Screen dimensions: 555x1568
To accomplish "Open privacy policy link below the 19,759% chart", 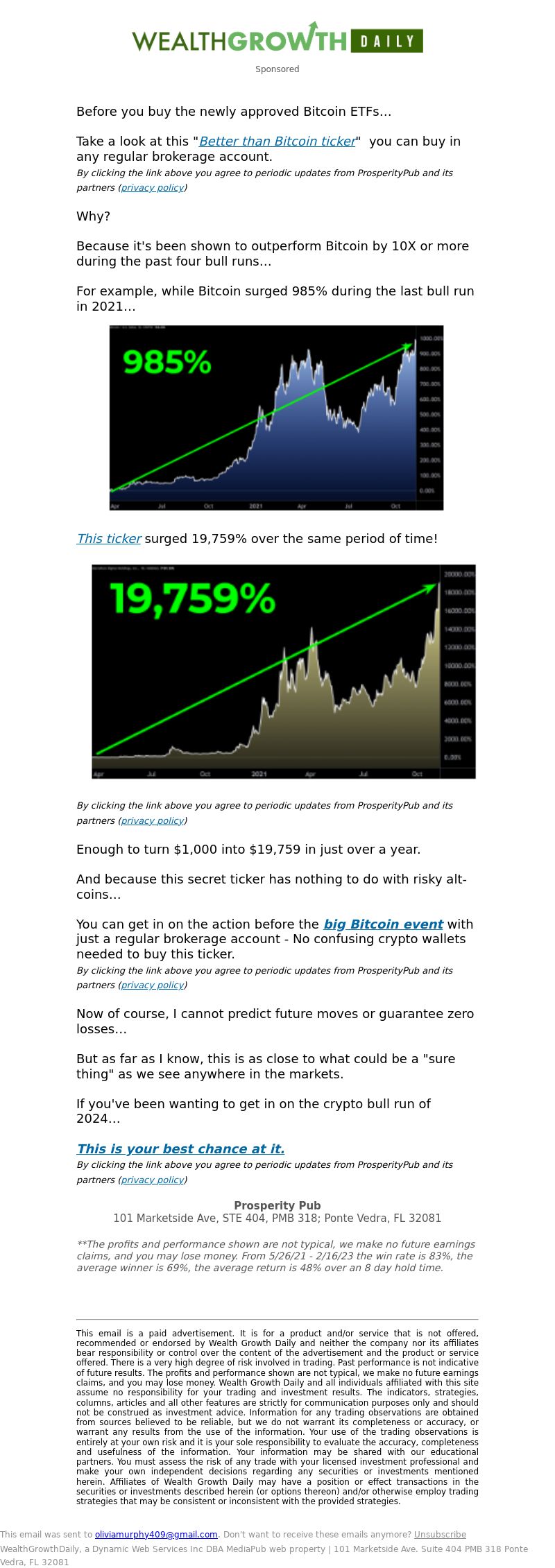I will click(153, 821).
